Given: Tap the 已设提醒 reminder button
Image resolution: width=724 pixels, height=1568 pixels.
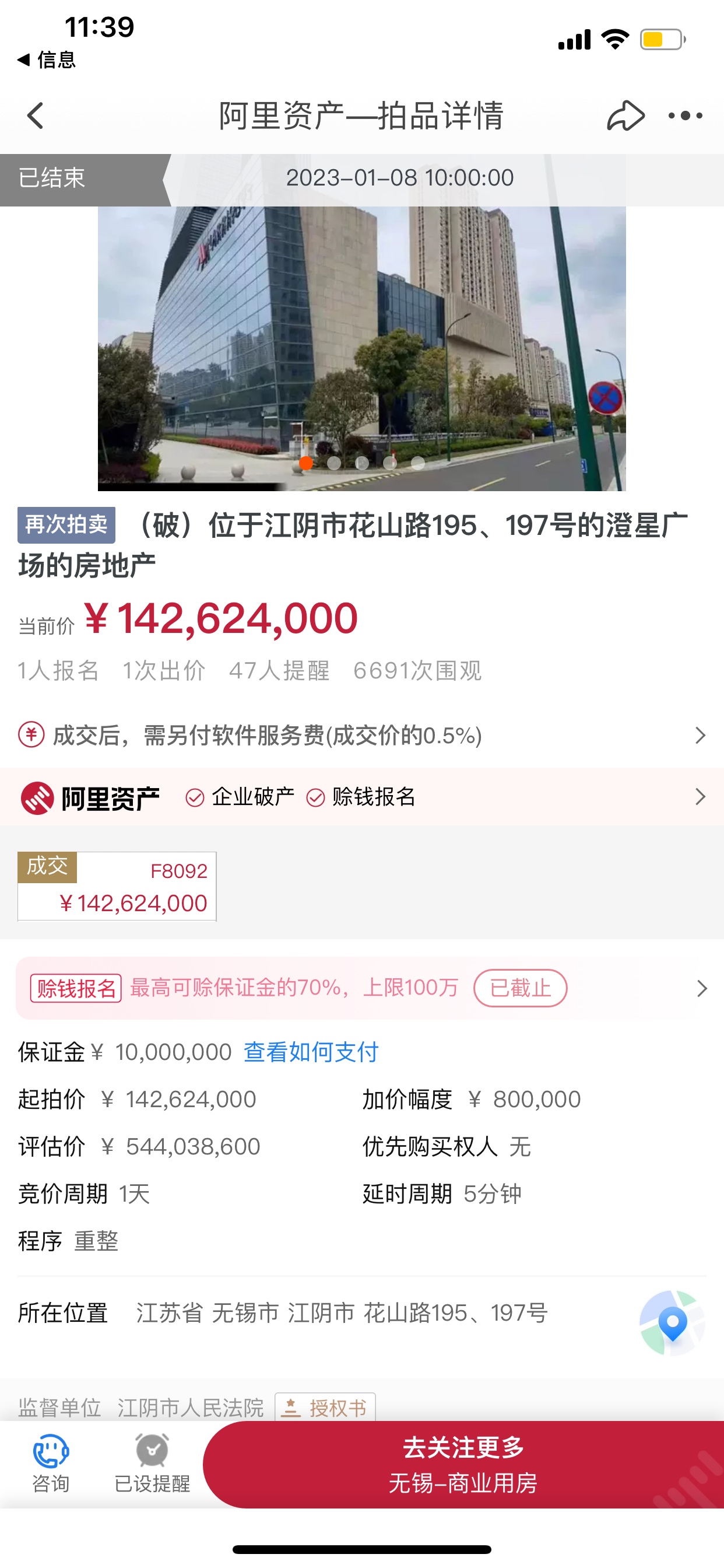Looking at the screenshot, I should click(x=152, y=1462).
